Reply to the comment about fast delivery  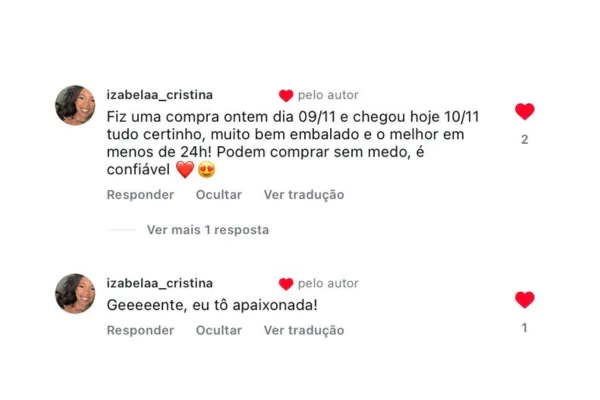(140, 195)
